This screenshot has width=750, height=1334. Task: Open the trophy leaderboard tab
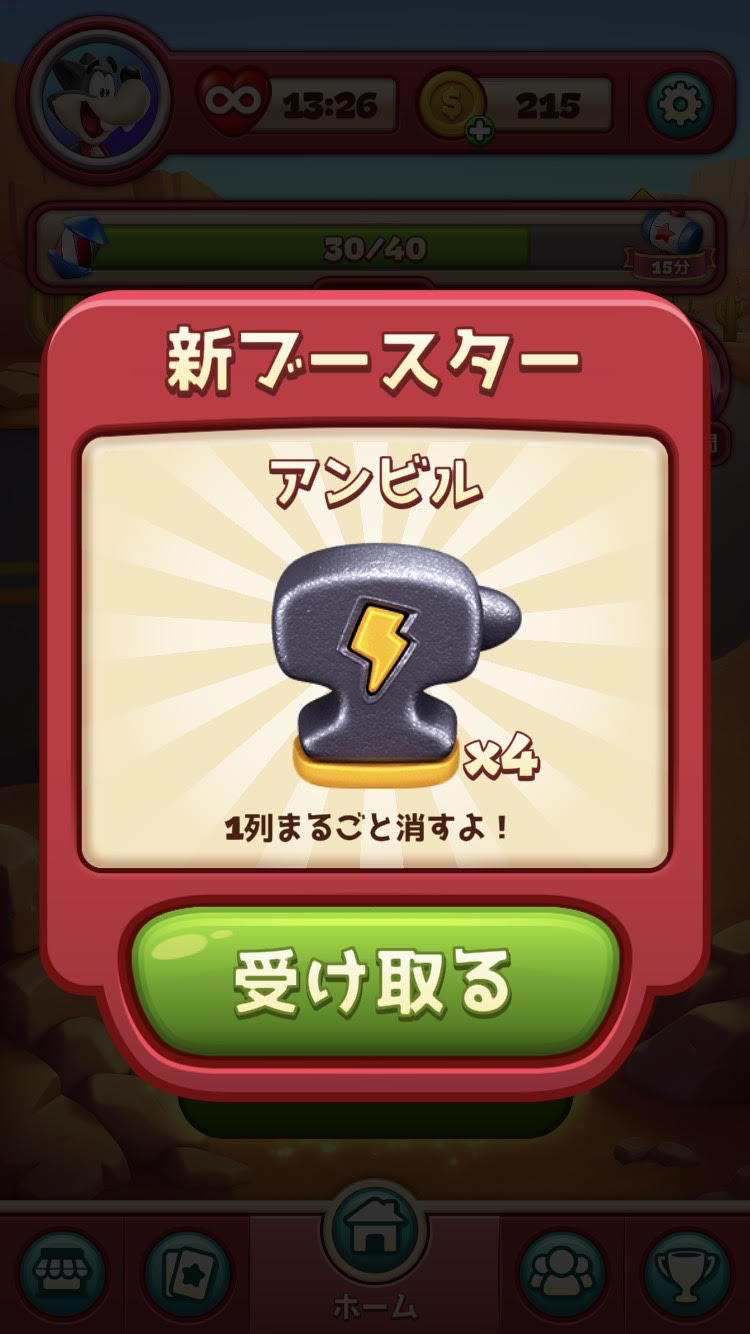(688, 1274)
